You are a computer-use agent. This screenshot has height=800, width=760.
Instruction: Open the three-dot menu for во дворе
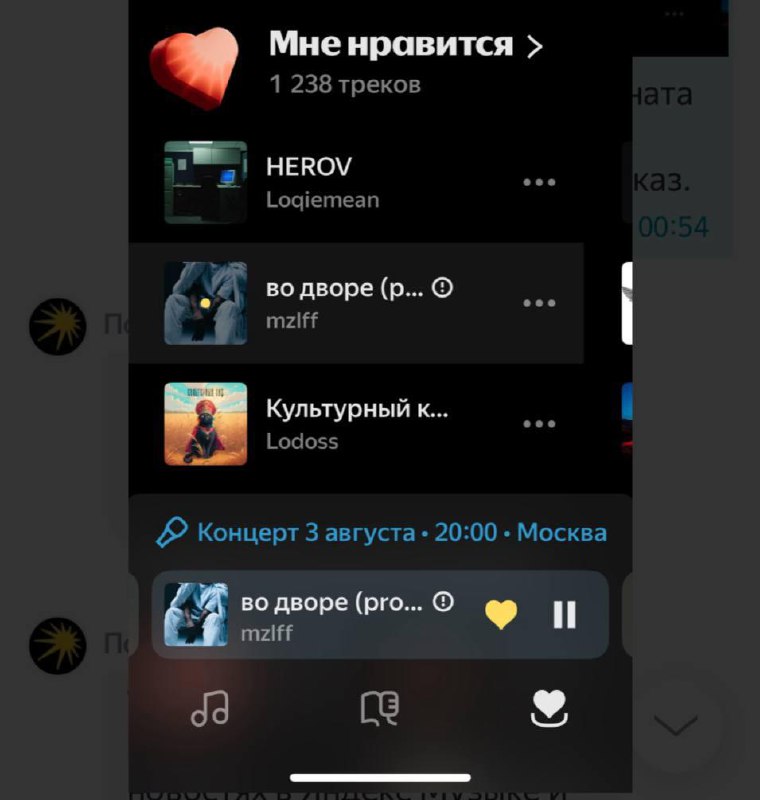coord(539,303)
